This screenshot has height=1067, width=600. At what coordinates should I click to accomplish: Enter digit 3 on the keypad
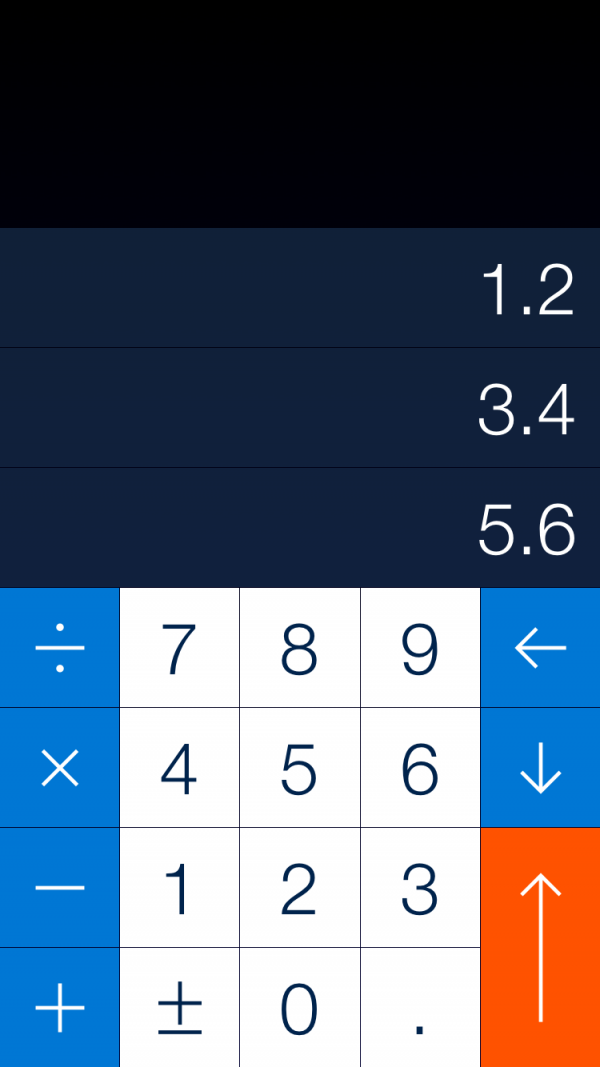pyautogui.click(x=420, y=888)
